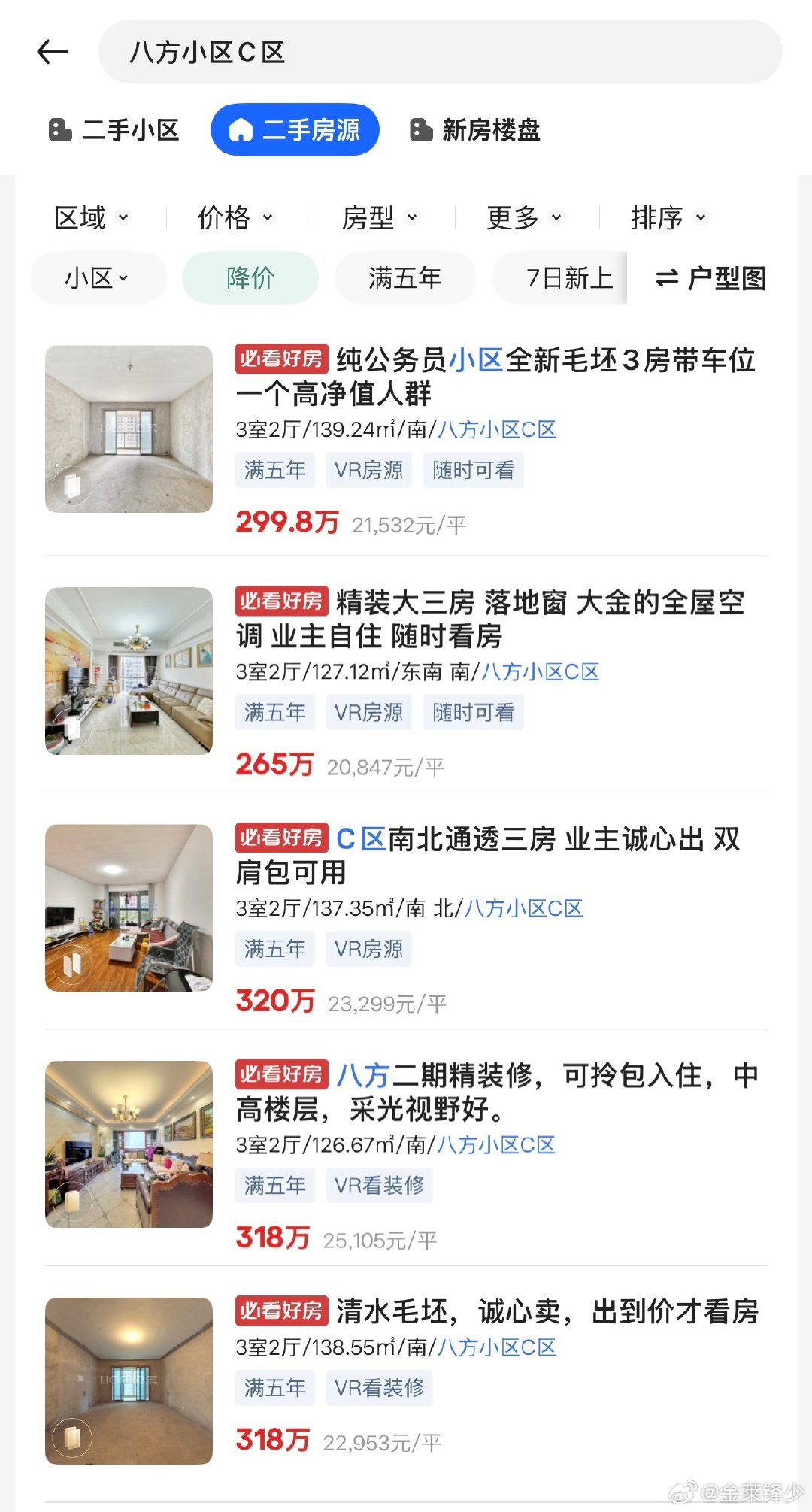Image resolution: width=812 pixels, height=1512 pixels.
Task: View the 八方二期精装修 listing at 318万
Action: pyautogui.click(x=406, y=1156)
